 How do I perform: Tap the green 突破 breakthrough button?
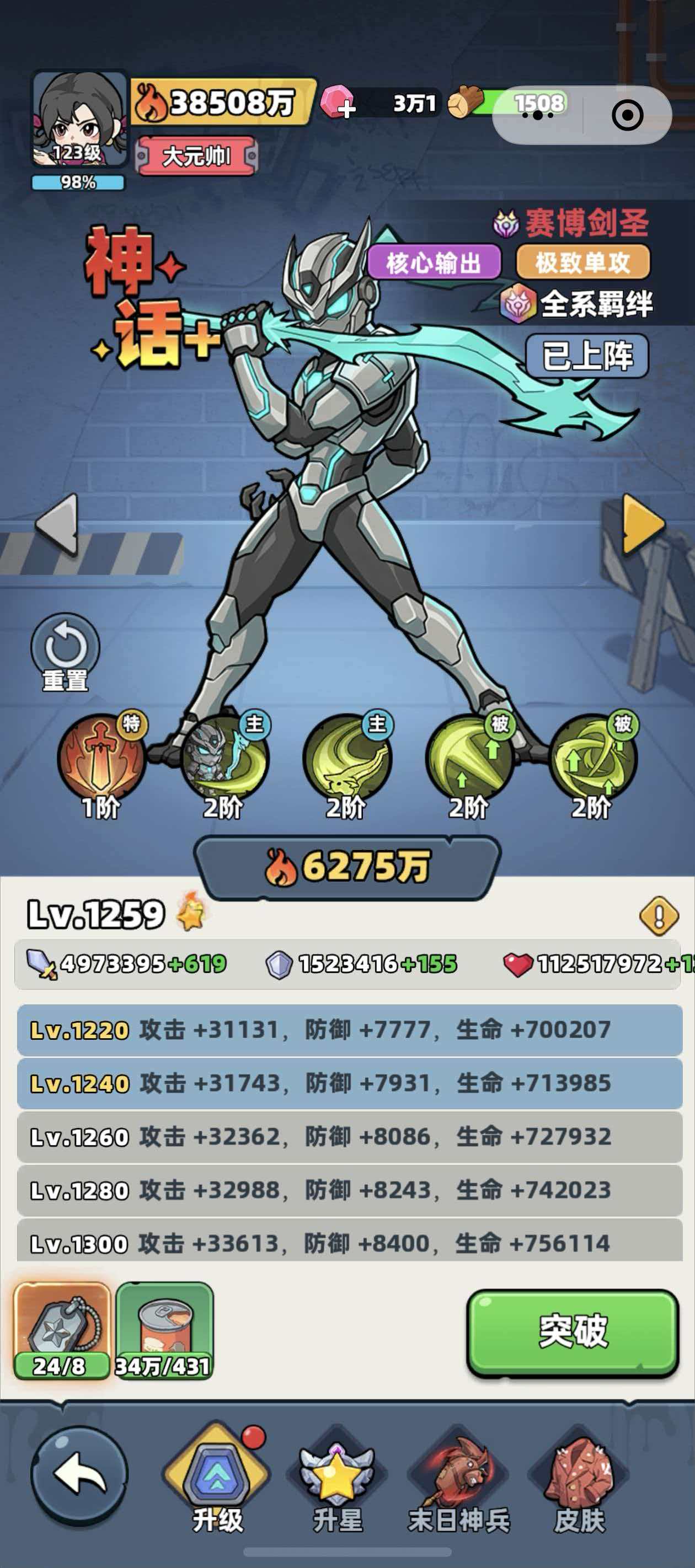572,1333
